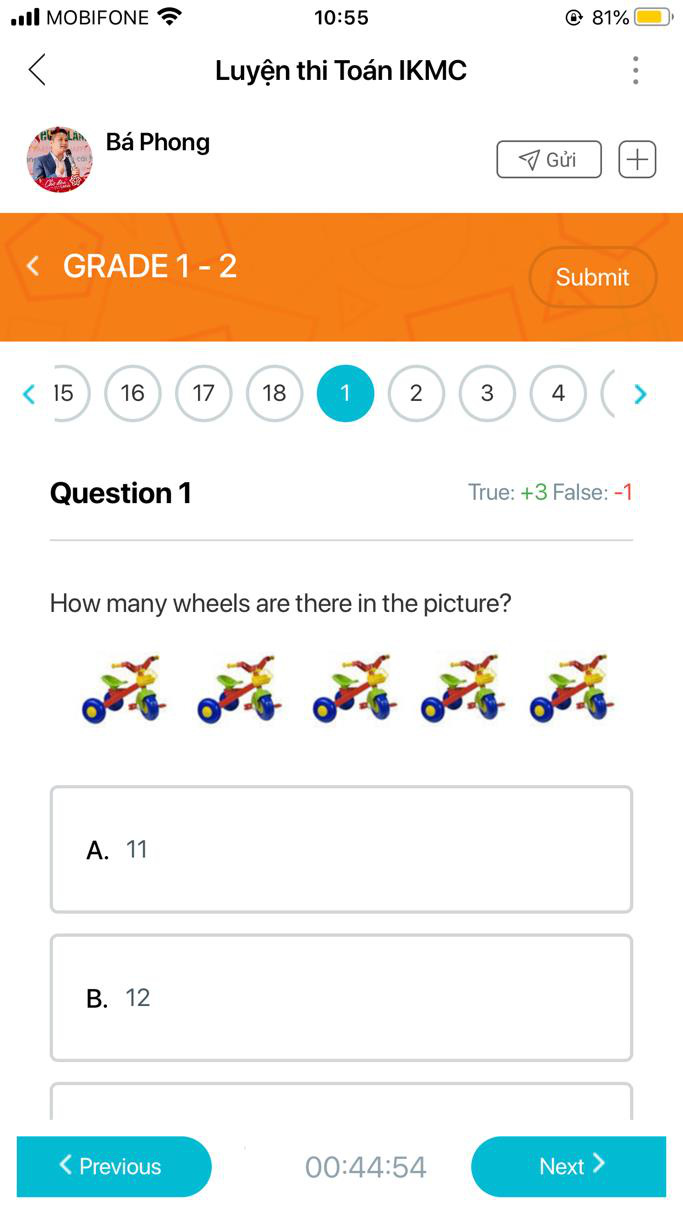Show more question numbers with right arrow
The height and width of the screenshot is (1214, 683).
pos(640,394)
